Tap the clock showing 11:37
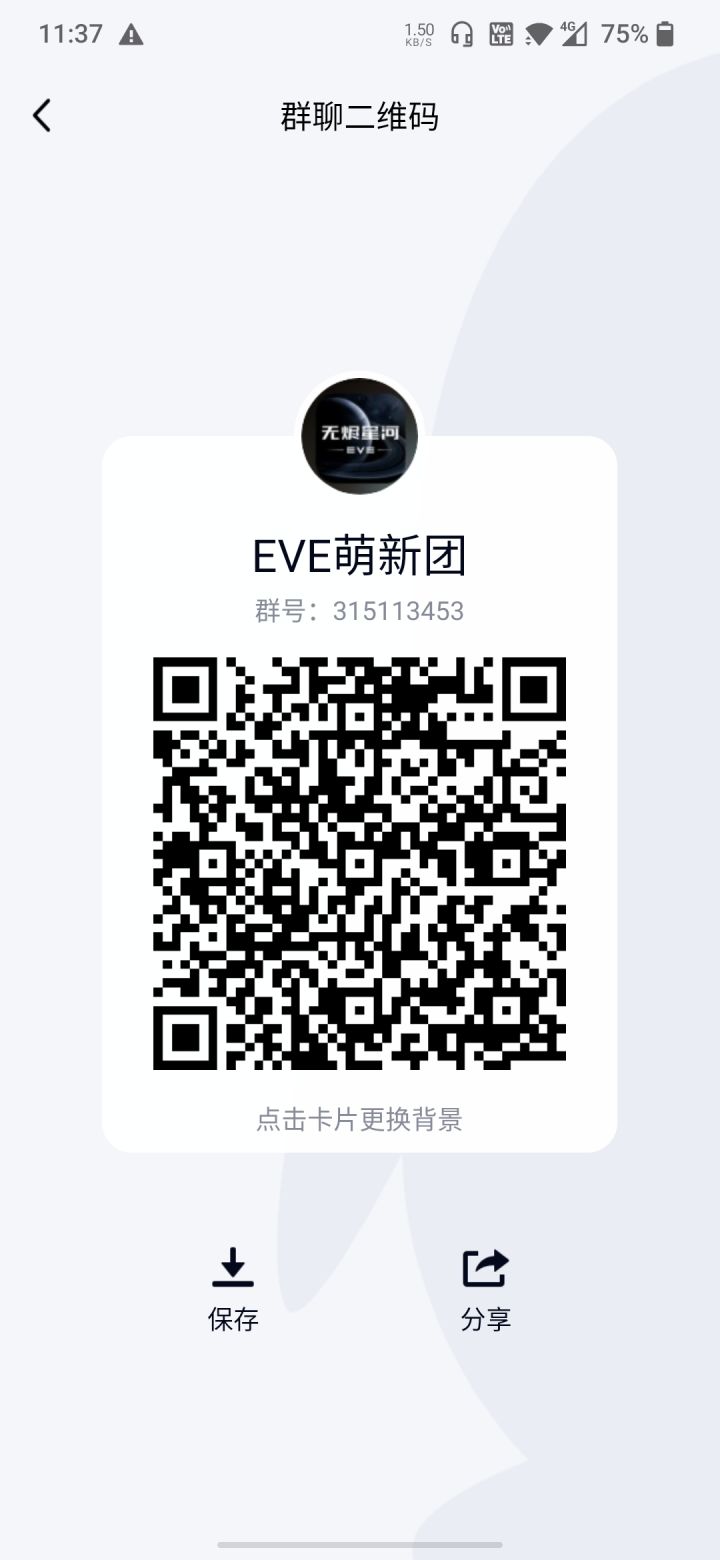Viewport: 720px width, 1560px height. coord(70,33)
